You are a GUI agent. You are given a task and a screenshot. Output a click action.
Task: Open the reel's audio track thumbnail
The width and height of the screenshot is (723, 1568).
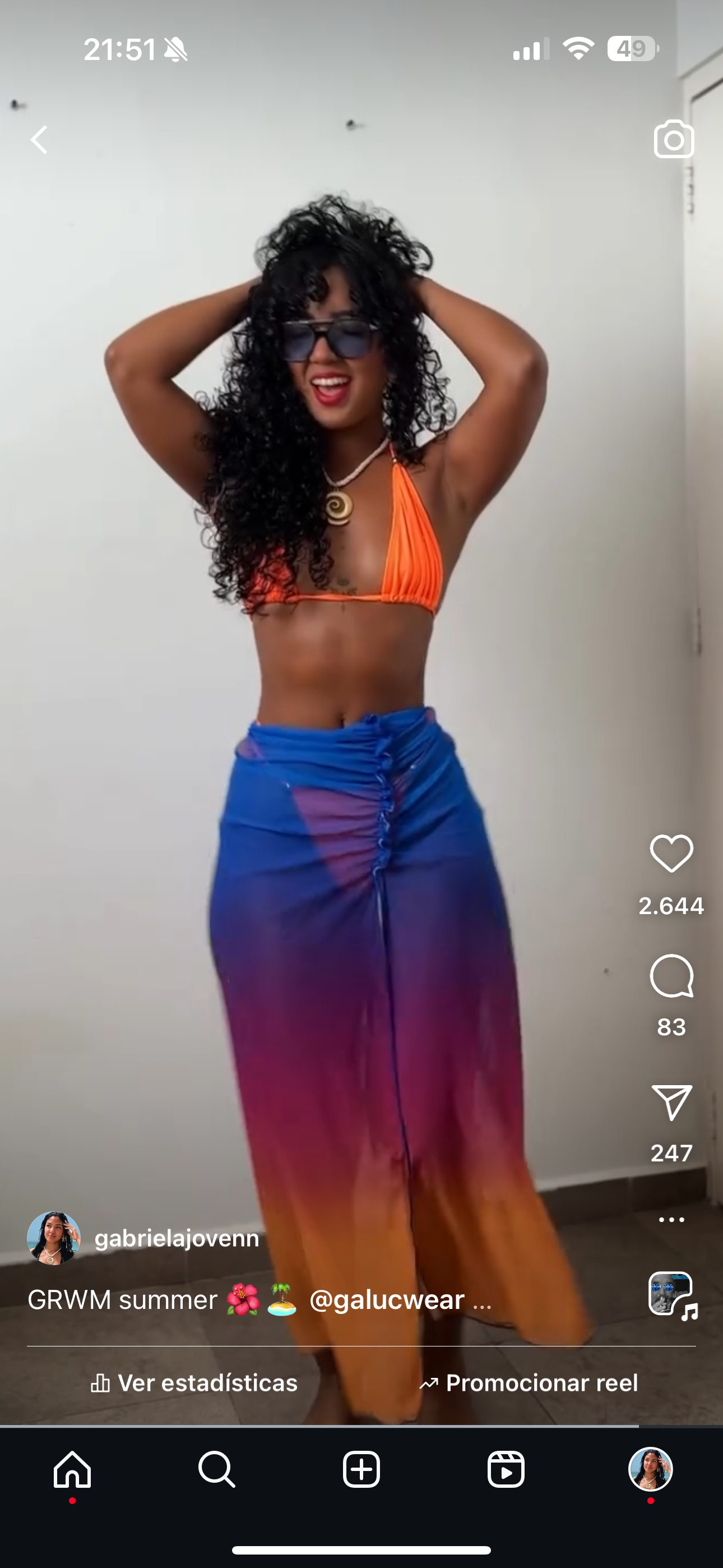(x=671, y=1294)
